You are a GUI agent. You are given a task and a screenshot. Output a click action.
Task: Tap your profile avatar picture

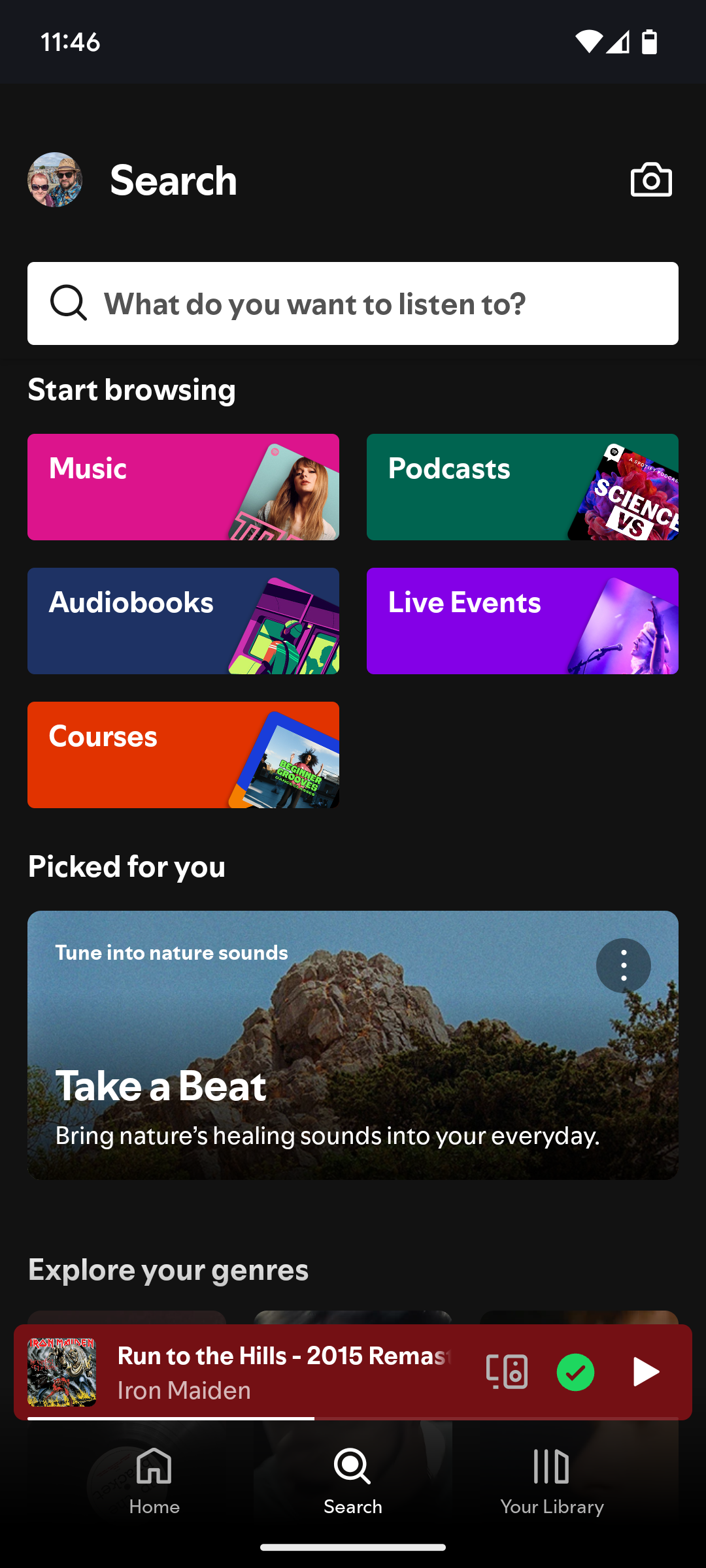coord(56,180)
